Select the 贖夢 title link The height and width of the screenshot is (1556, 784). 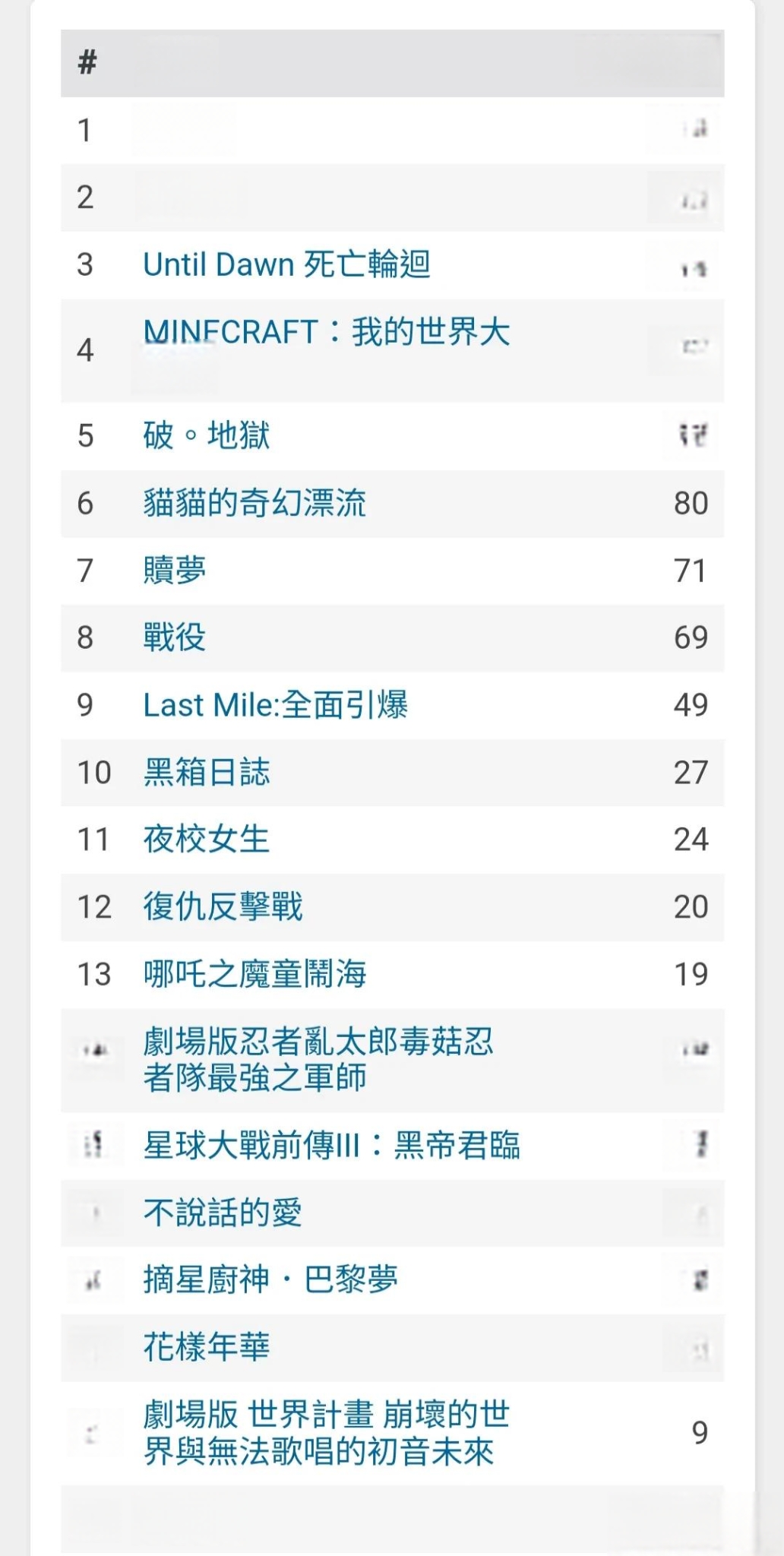pyautogui.click(x=175, y=571)
